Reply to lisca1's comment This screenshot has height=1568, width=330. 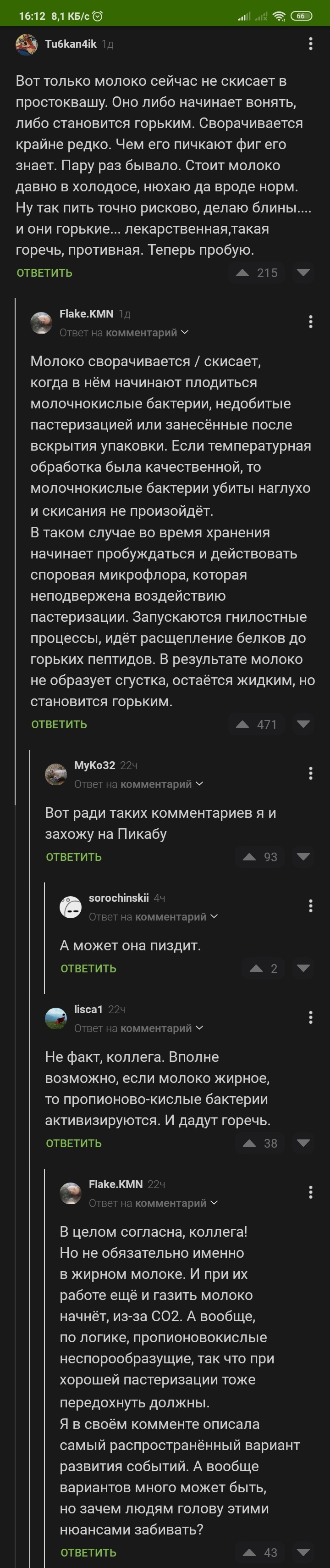(73, 1143)
